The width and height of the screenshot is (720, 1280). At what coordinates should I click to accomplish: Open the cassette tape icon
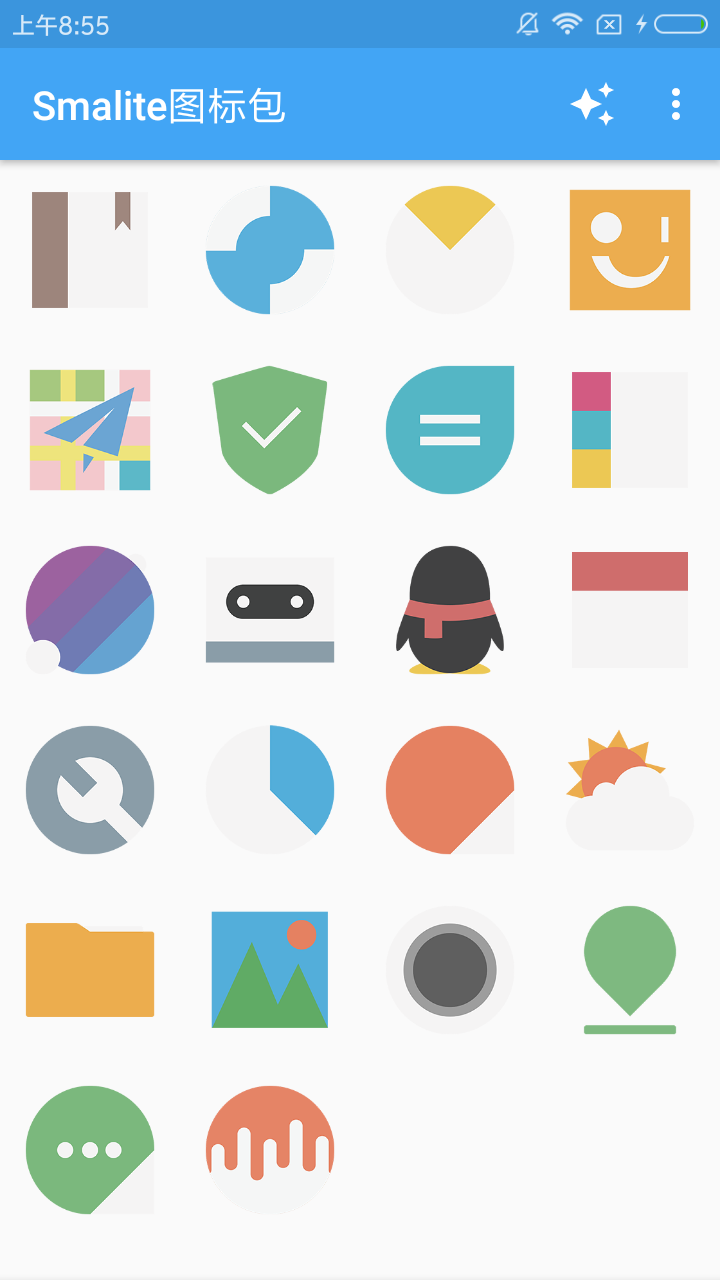pyautogui.click(x=270, y=610)
